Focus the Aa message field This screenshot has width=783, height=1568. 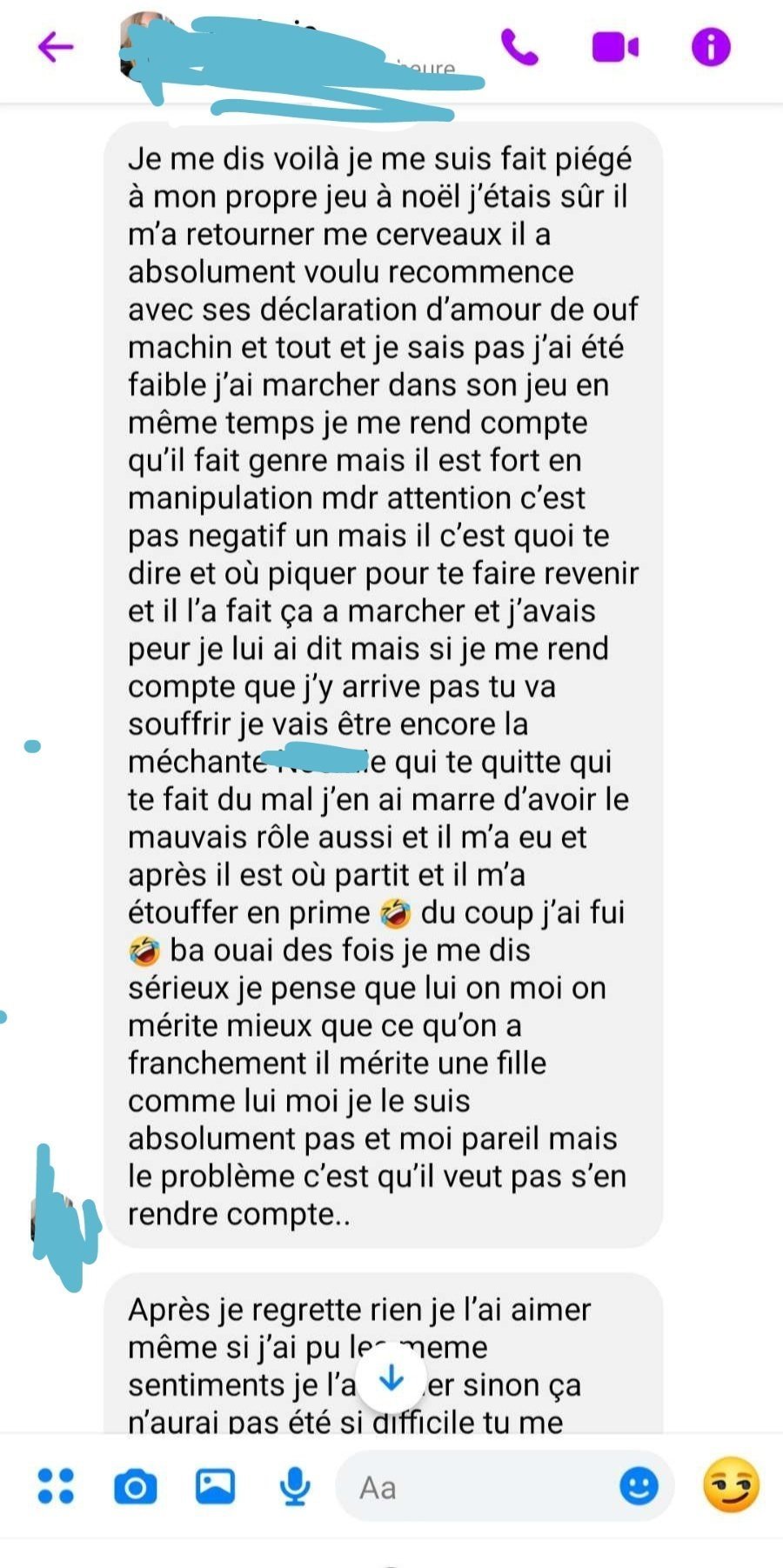click(x=478, y=1487)
